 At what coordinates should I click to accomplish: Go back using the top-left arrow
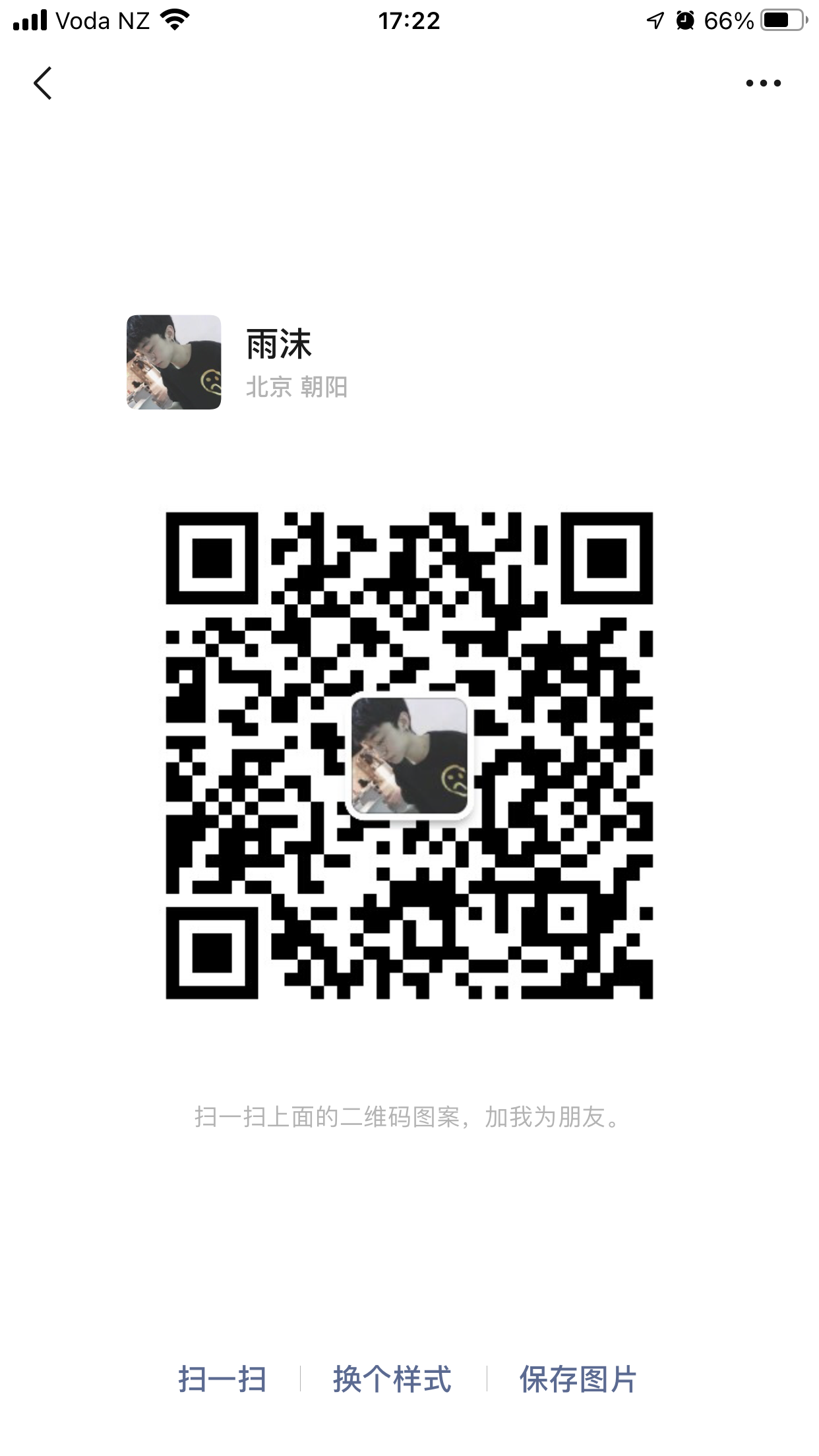(x=43, y=83)
